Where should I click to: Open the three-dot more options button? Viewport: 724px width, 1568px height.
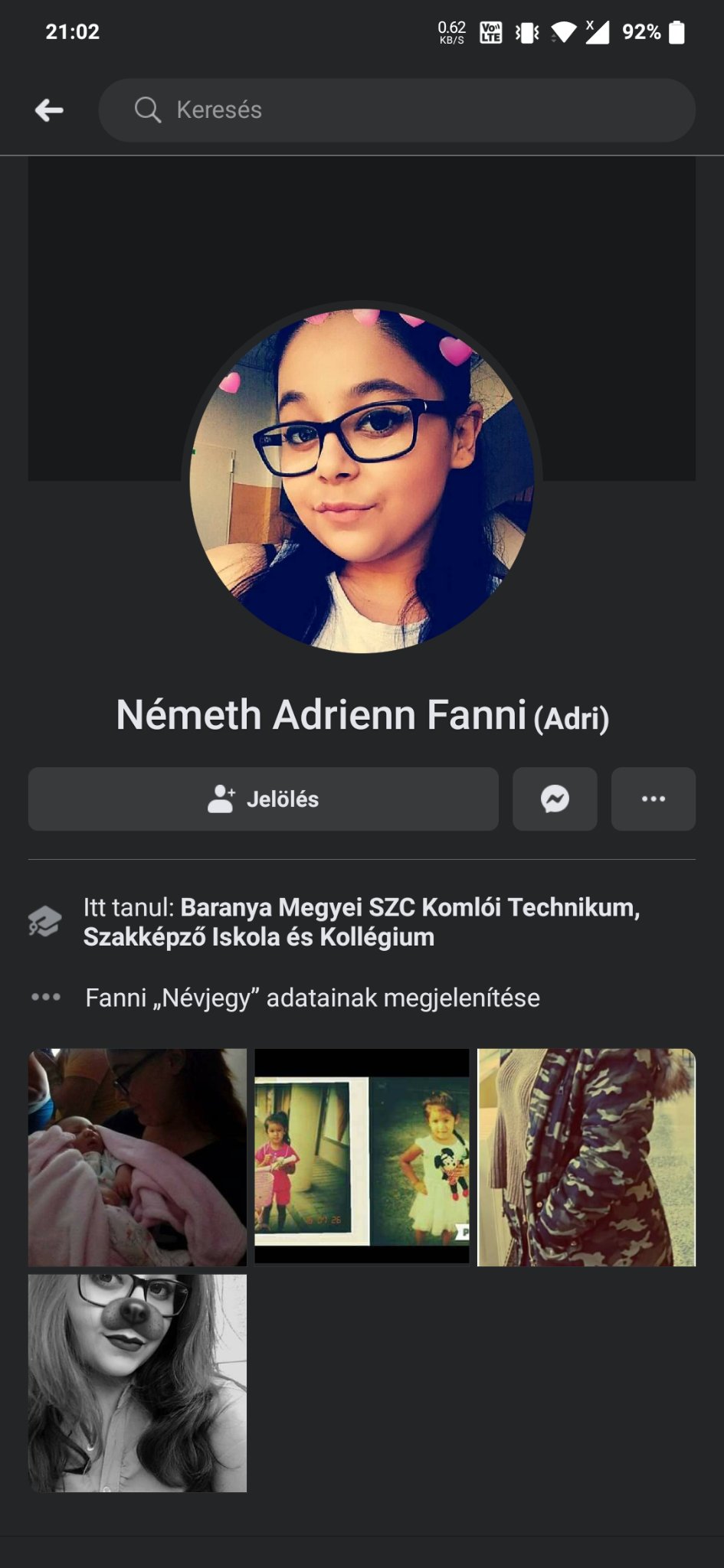pyautogui.click(x=653, y=799)
